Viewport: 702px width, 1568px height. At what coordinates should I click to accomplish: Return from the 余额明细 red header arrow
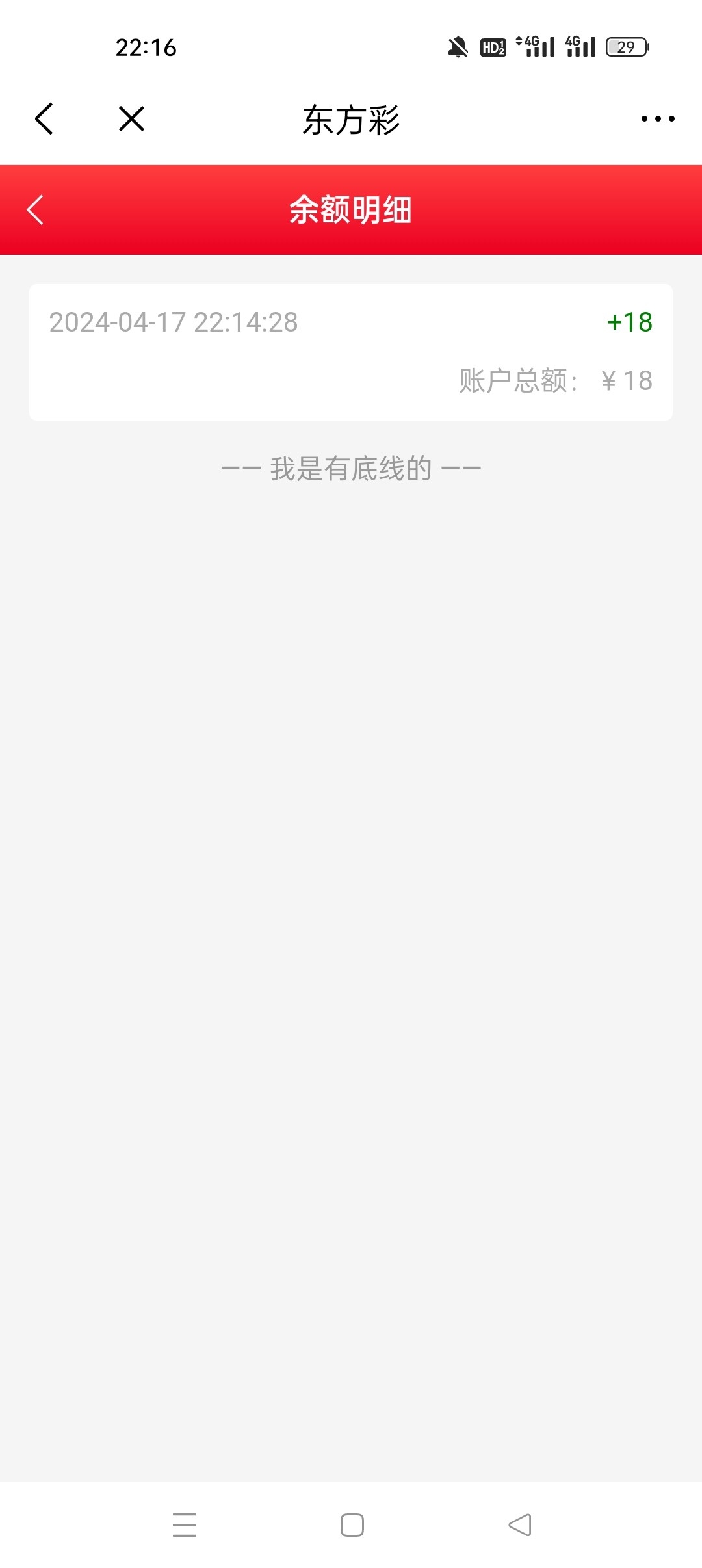tap(35, 210)
